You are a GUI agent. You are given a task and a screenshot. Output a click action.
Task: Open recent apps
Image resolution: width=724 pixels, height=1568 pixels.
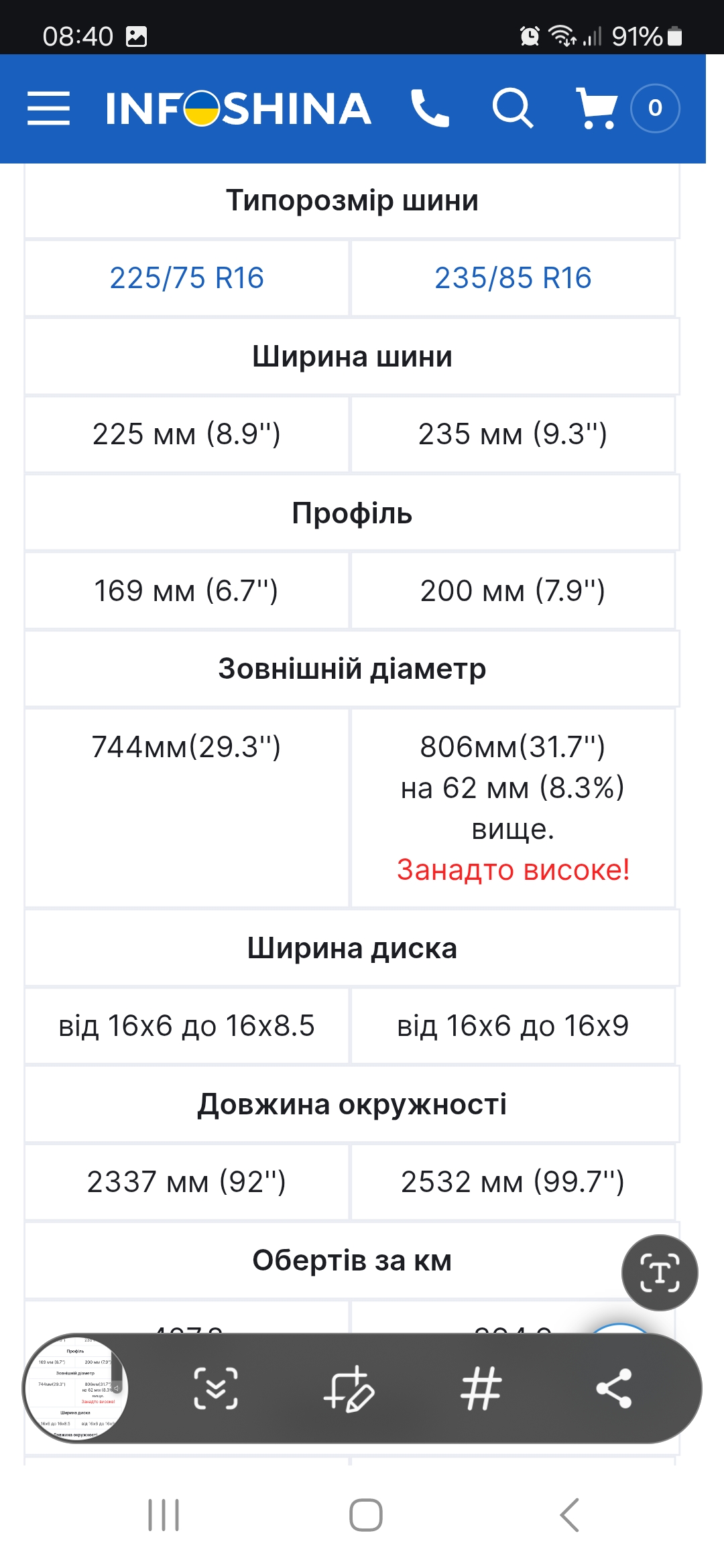pos(164,1515)
